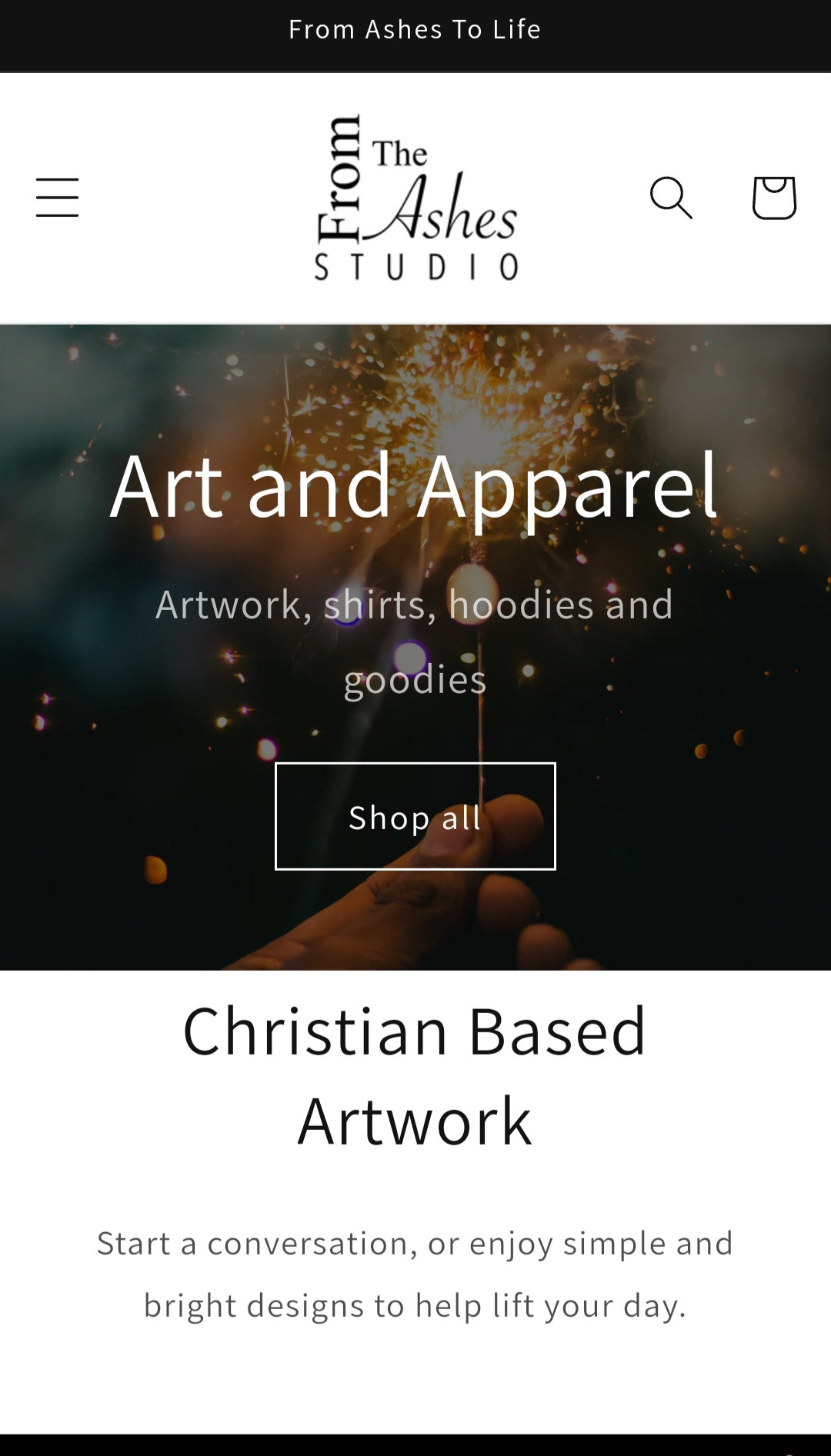View the shopping cart
This screenshot has width=831, height=1456.
[773, 198]
